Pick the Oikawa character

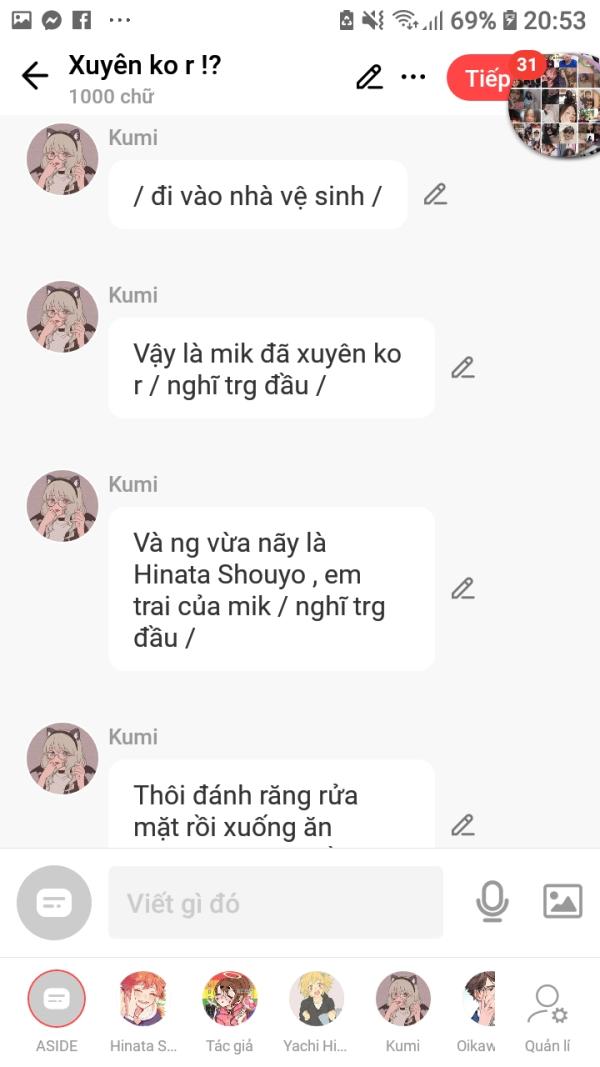pos(480,1011)
